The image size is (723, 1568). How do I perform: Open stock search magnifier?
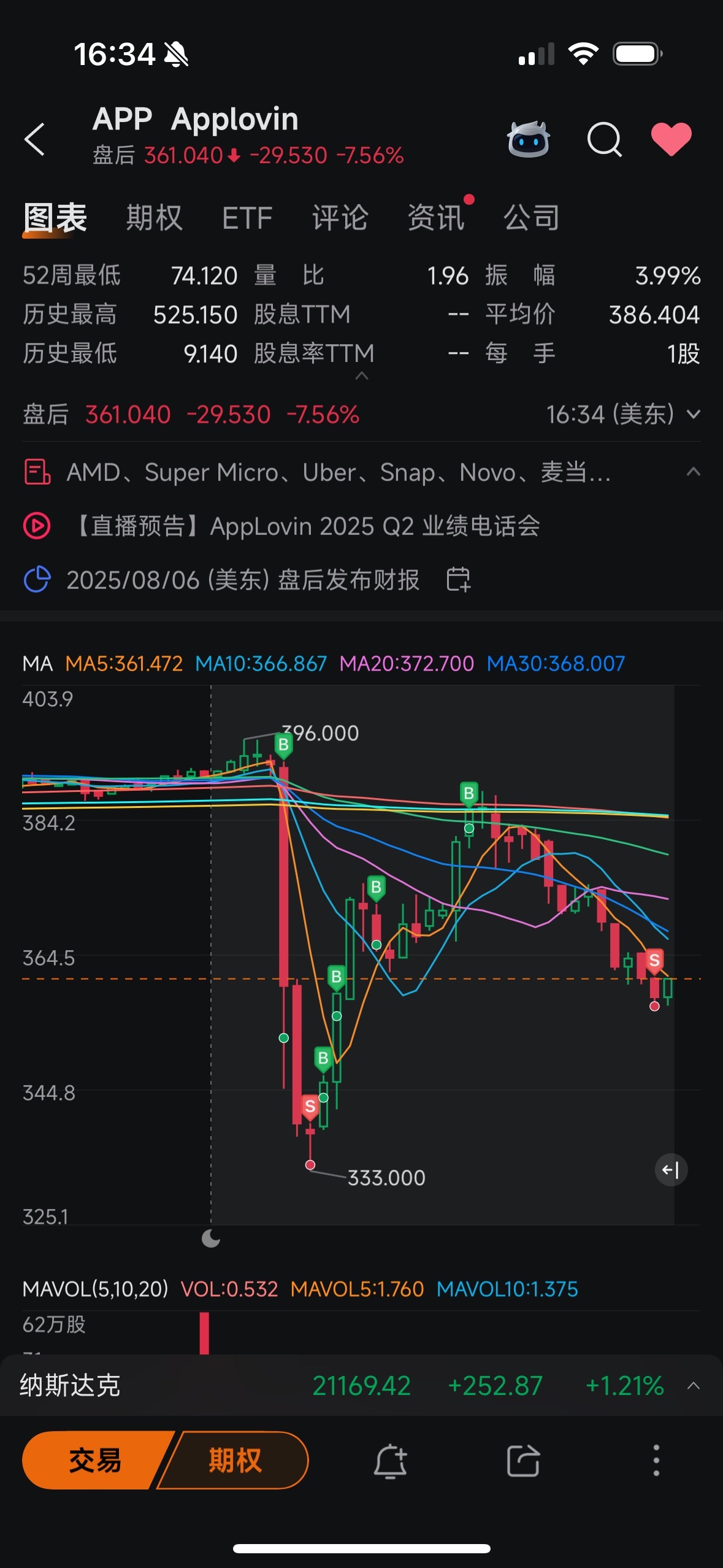605,139
